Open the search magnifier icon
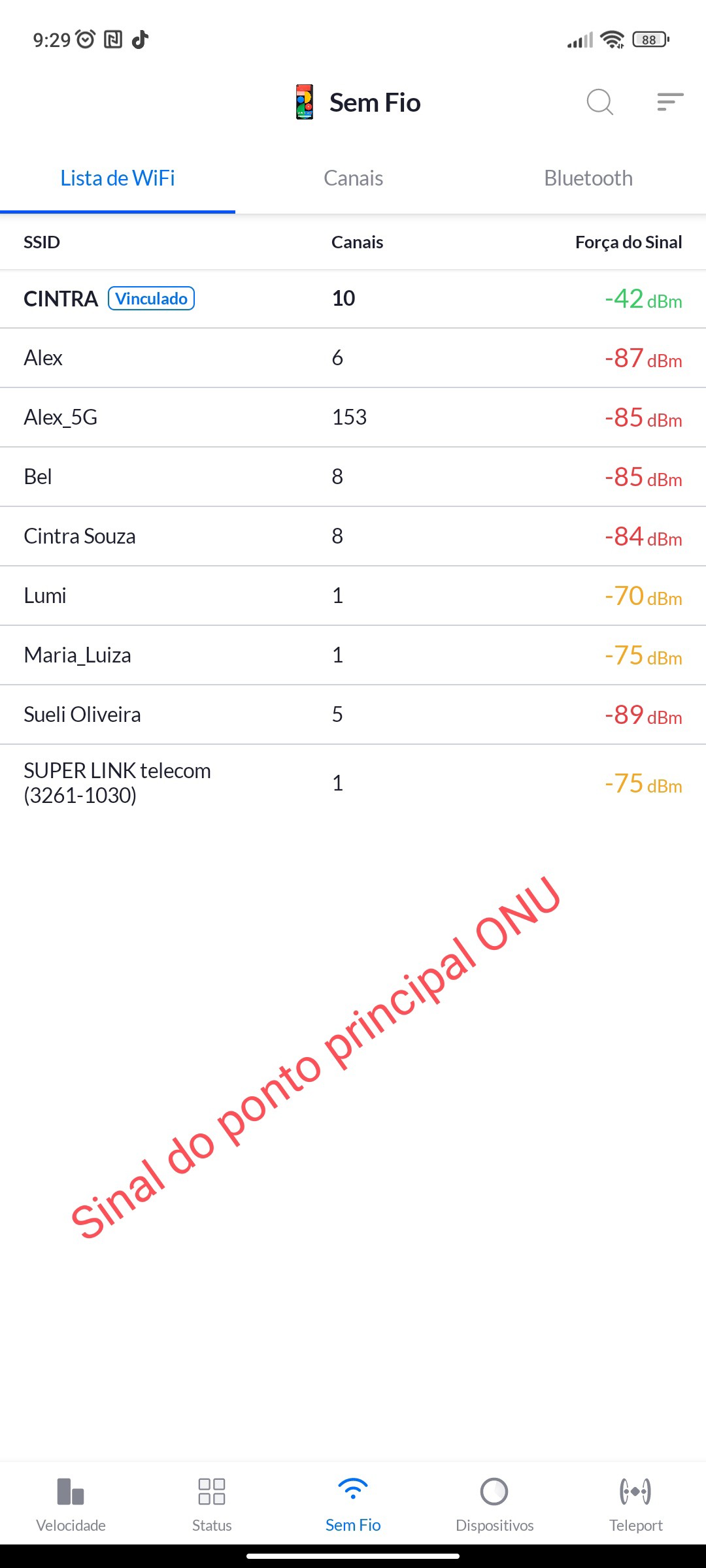The image size is (706, 1568). (599, 103)
